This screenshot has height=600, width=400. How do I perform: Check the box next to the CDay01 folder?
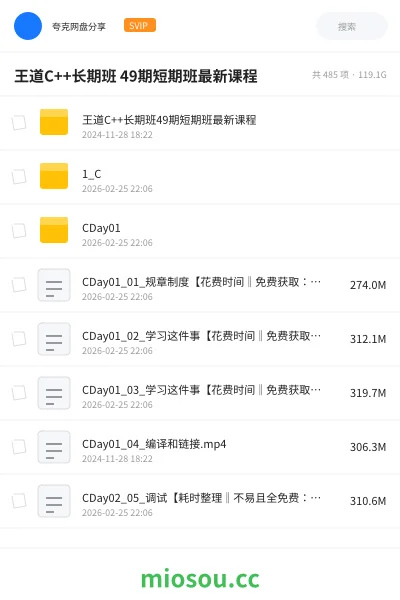click(19, 230)
